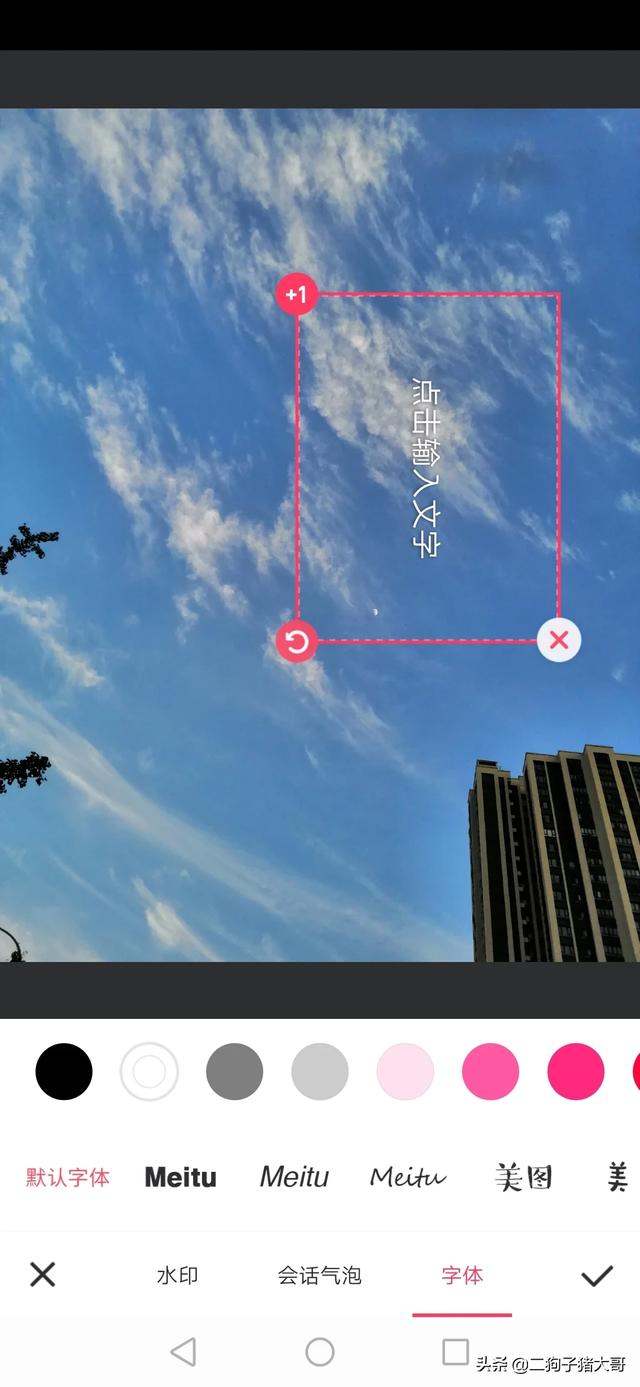Cancel editing with the bottom X
This screenshot has height=1387, width=640.
[x=42, y=1274]
